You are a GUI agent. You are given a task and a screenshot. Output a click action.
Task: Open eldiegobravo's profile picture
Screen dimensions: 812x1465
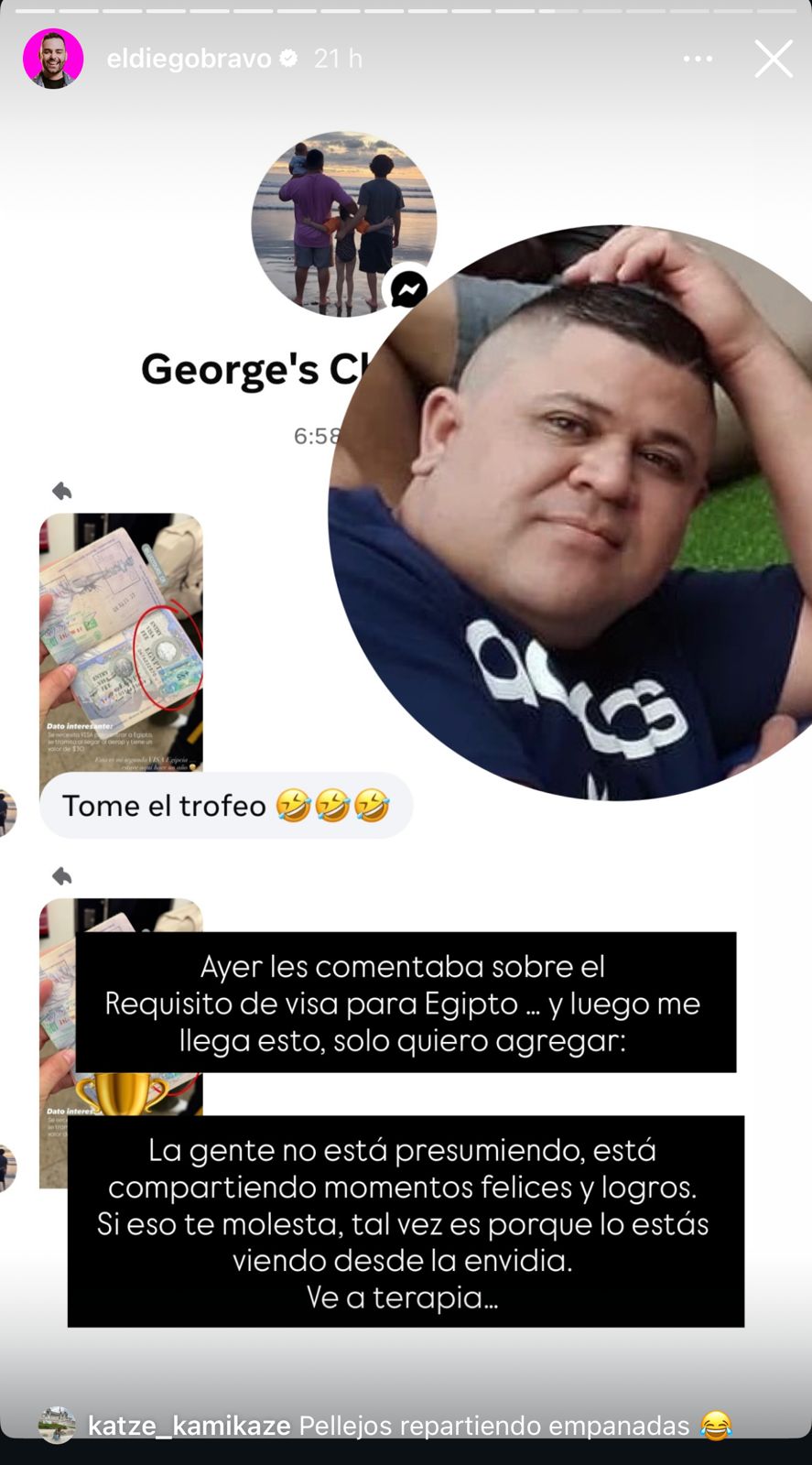pyautogui.click(x=53, y=59)
